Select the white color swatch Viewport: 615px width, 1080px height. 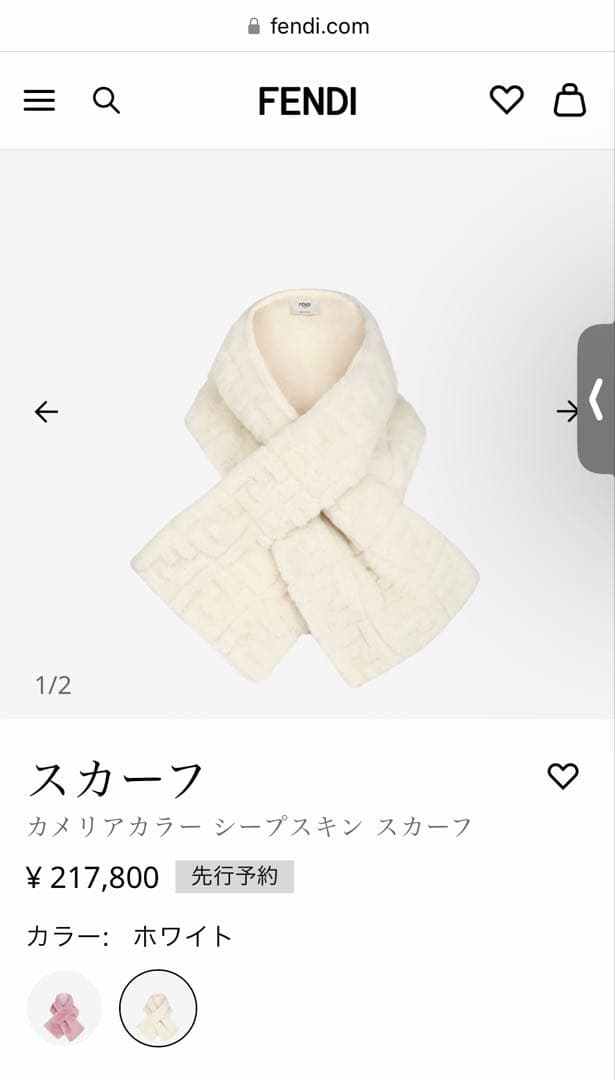pyautogui.click(x=158, y=1008)
